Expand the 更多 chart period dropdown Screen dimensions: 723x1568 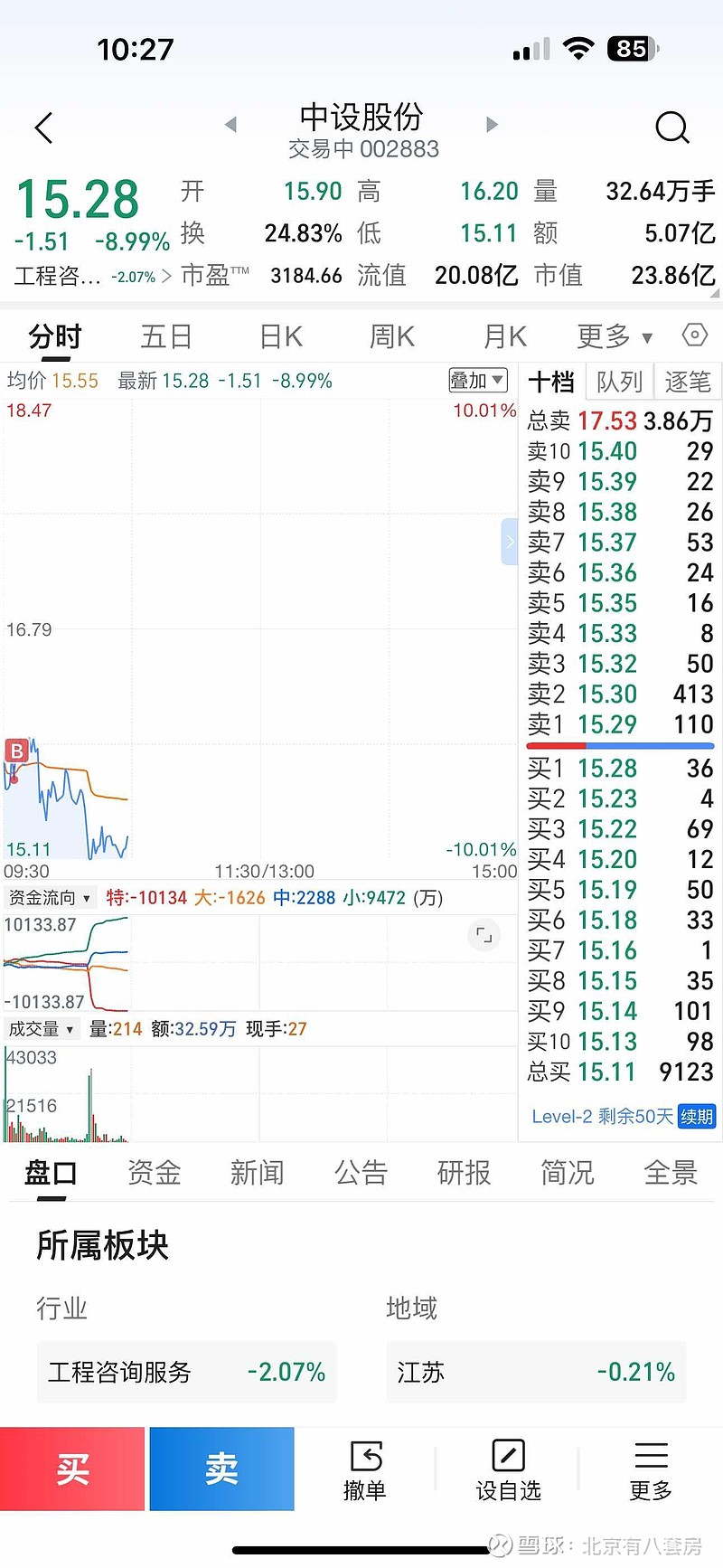[x=615, y=336]
